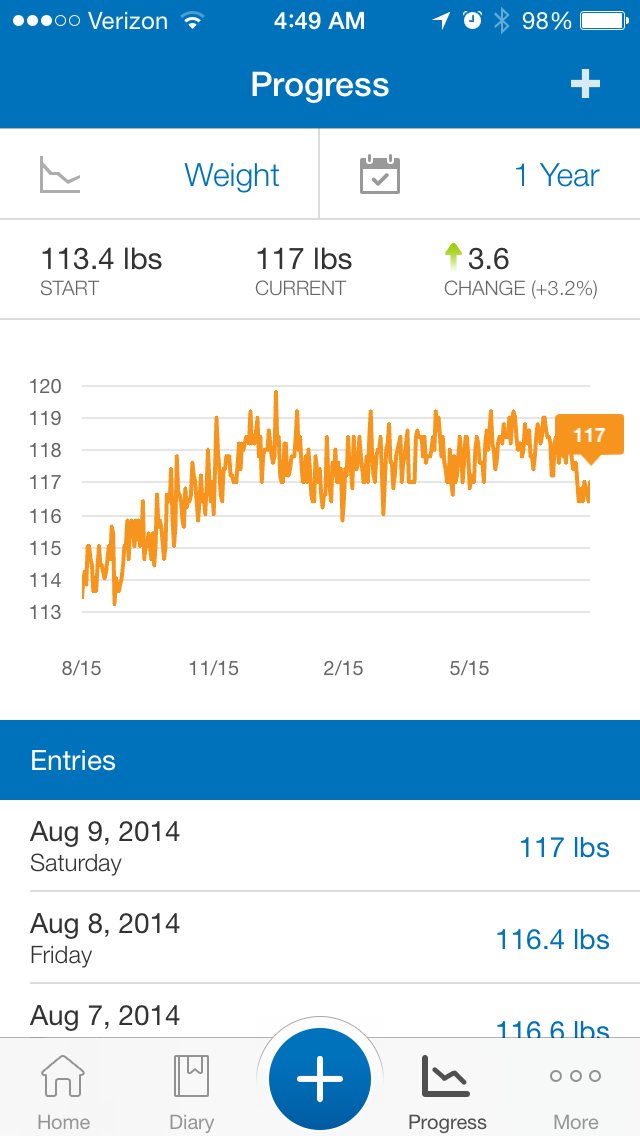Open the Aug 8, 2014 entry of 116.4 lbs

[320, 937]
